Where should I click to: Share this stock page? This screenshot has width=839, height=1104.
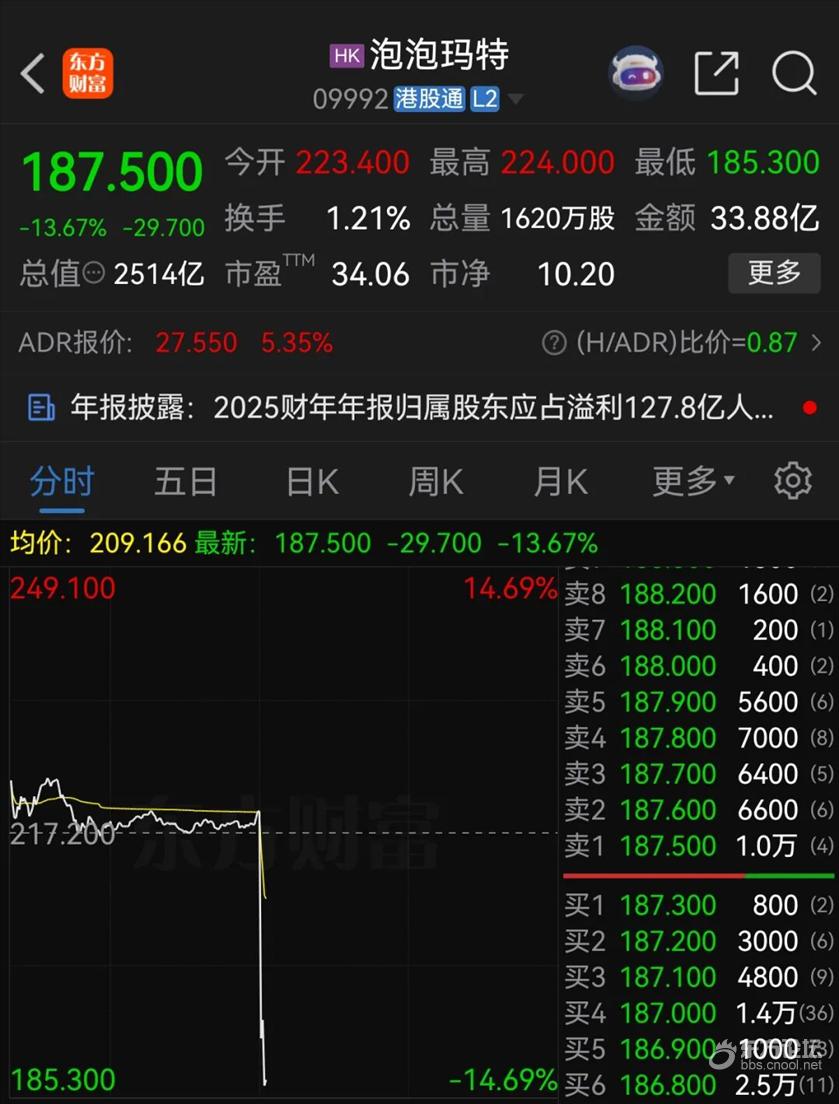point(716,73)
